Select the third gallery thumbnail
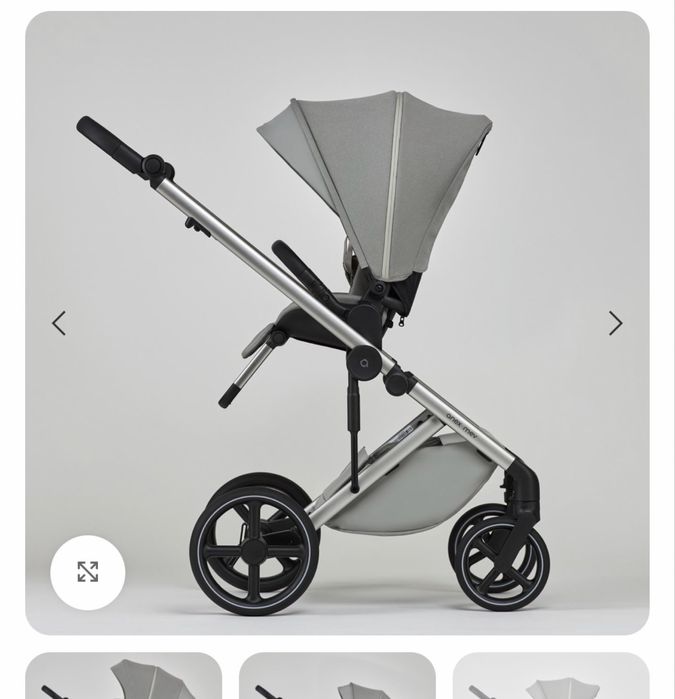 550,677
